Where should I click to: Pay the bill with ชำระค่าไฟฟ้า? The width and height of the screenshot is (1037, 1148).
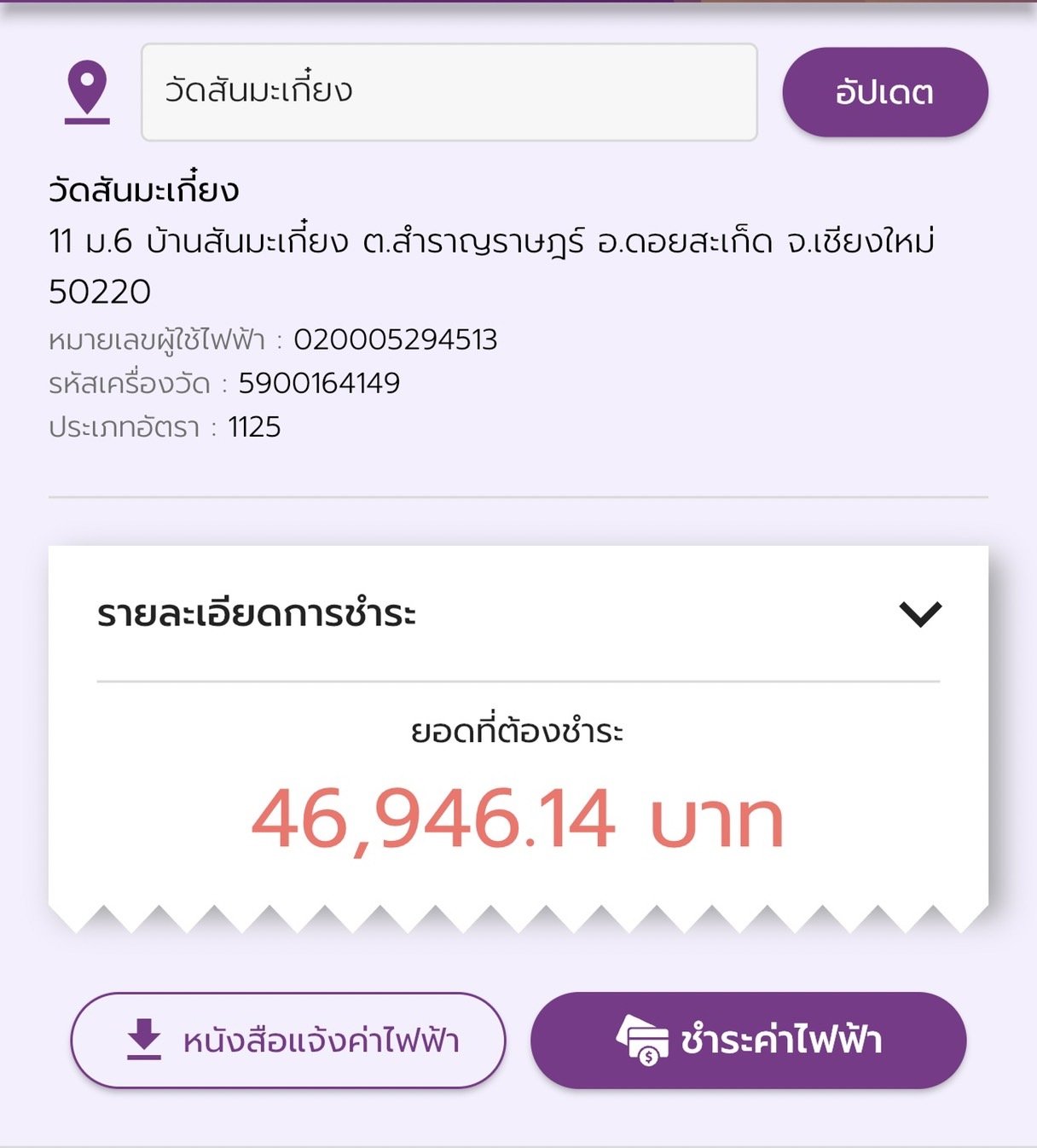pos(748,1040)
